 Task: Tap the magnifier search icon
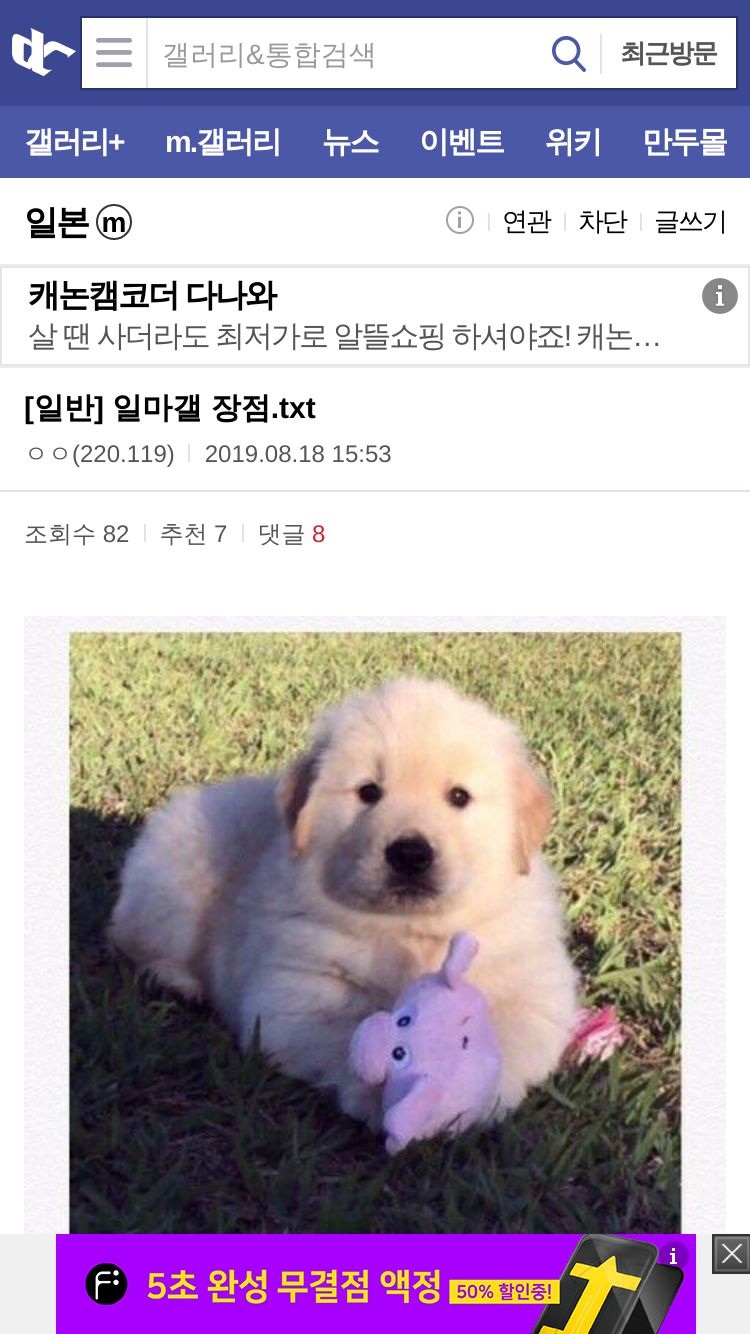tap(568, 53)
